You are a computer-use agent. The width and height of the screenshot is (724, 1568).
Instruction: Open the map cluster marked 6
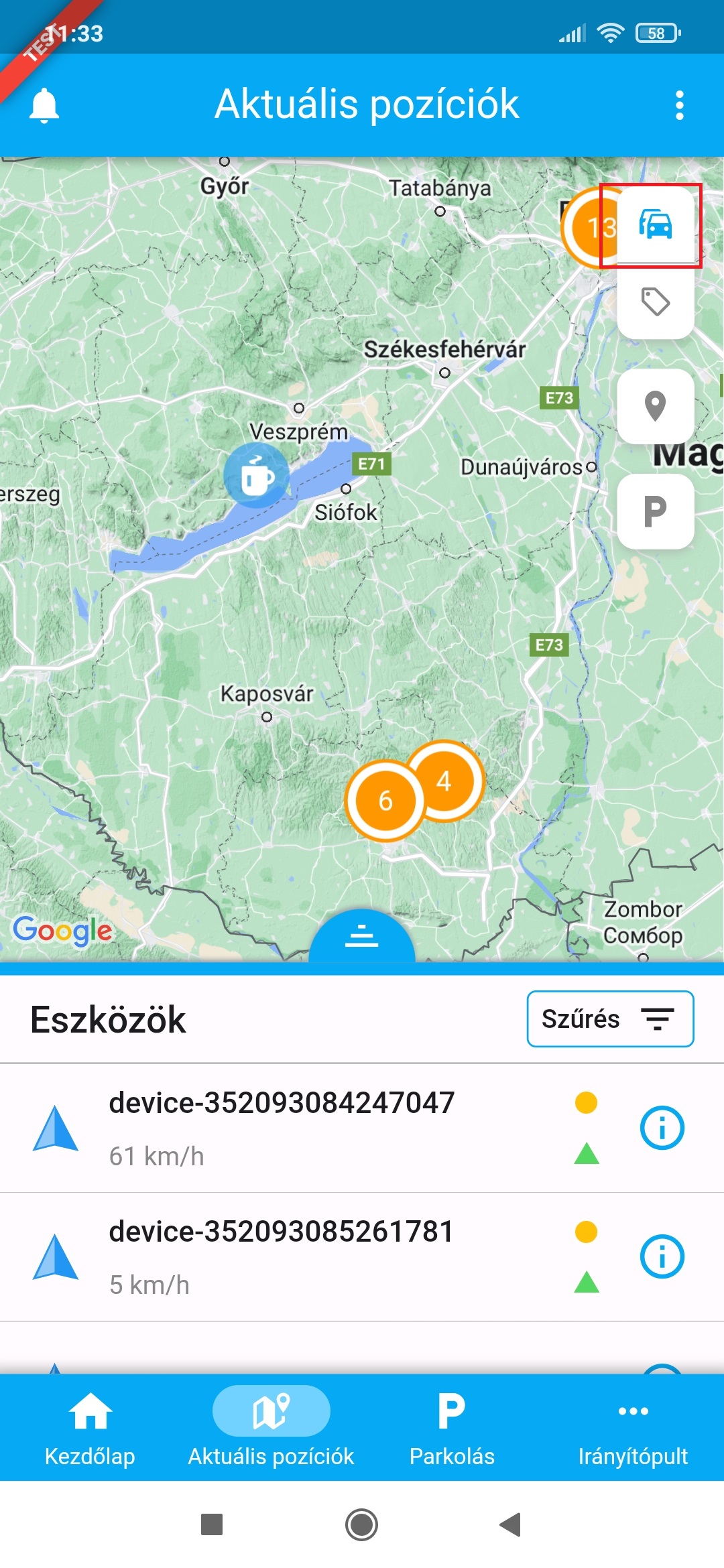(x=385, y=801)
